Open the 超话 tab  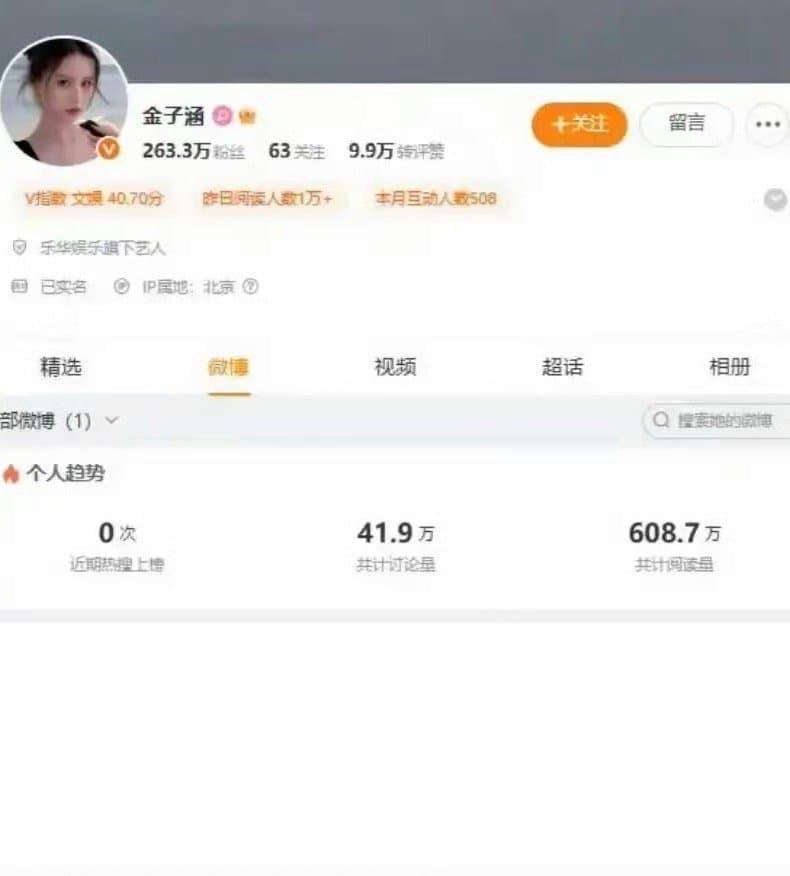pyautogui.click(x=562, y=367)
